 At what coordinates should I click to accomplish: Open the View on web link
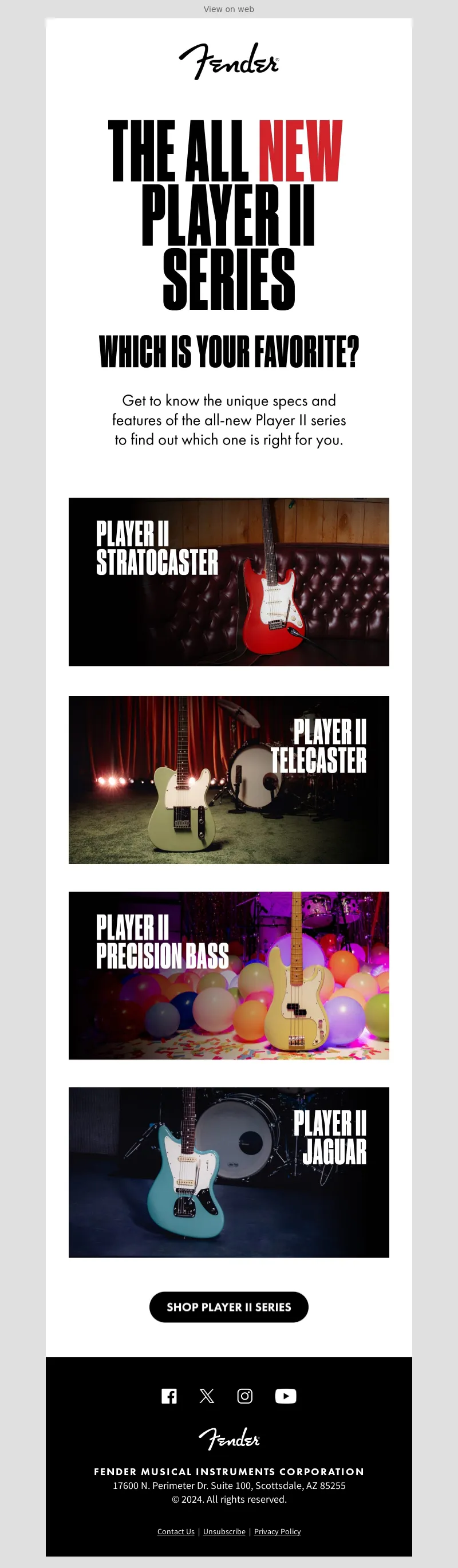point(228,9)
